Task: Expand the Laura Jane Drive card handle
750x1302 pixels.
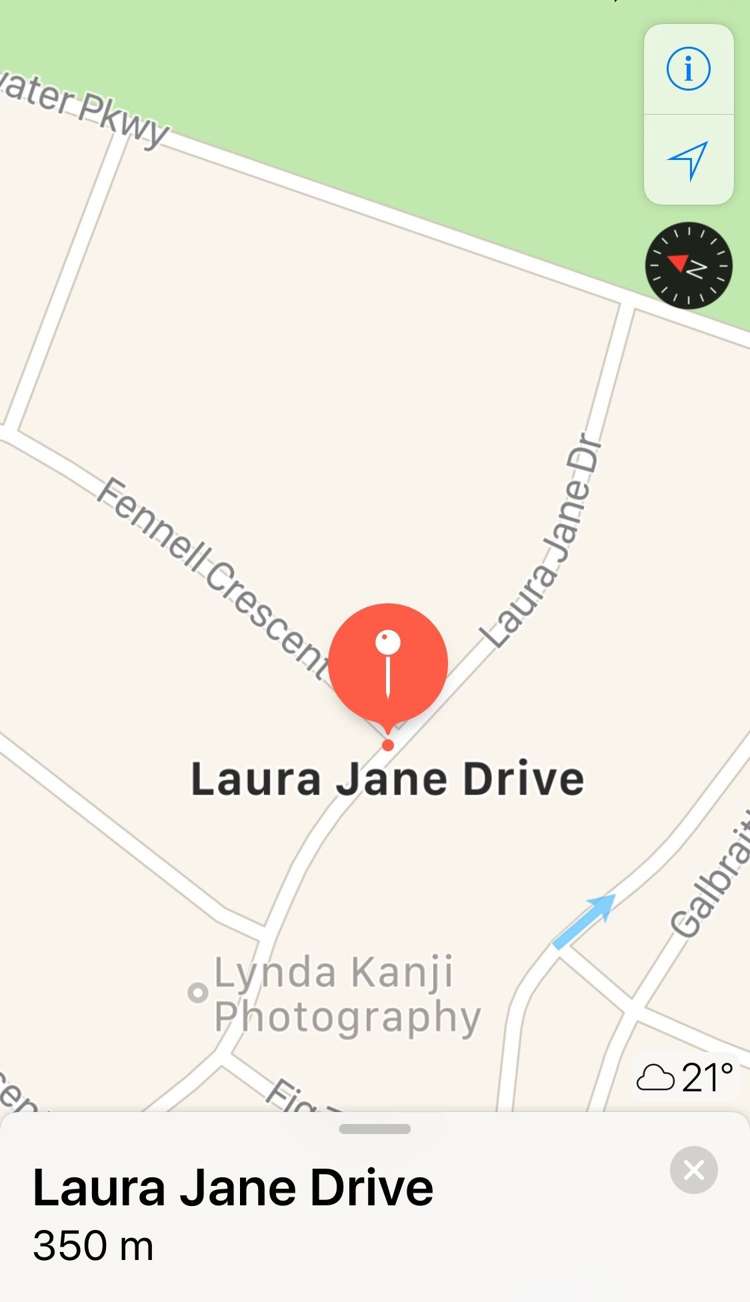Action: 375,1129
